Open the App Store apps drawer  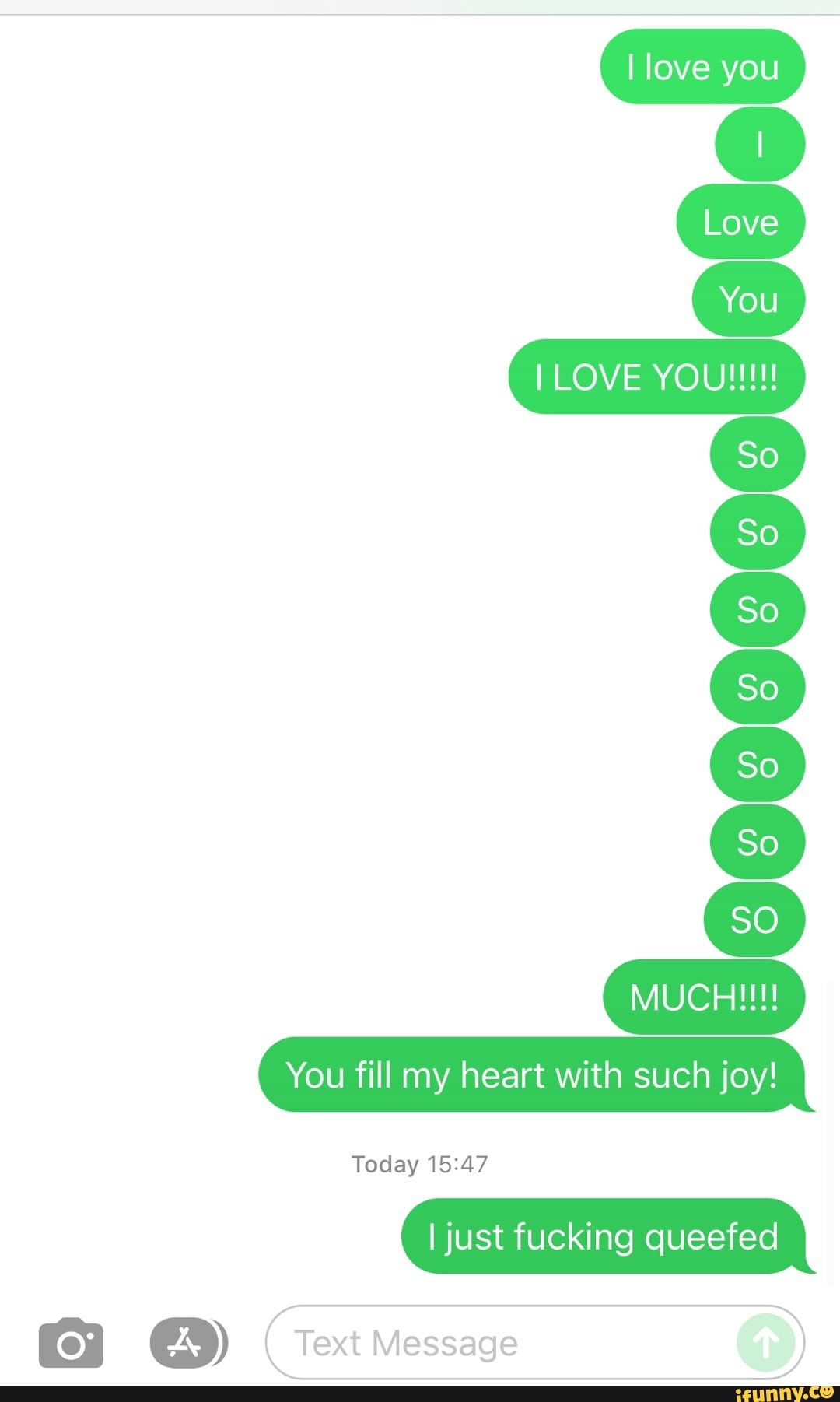point(187,1343)
